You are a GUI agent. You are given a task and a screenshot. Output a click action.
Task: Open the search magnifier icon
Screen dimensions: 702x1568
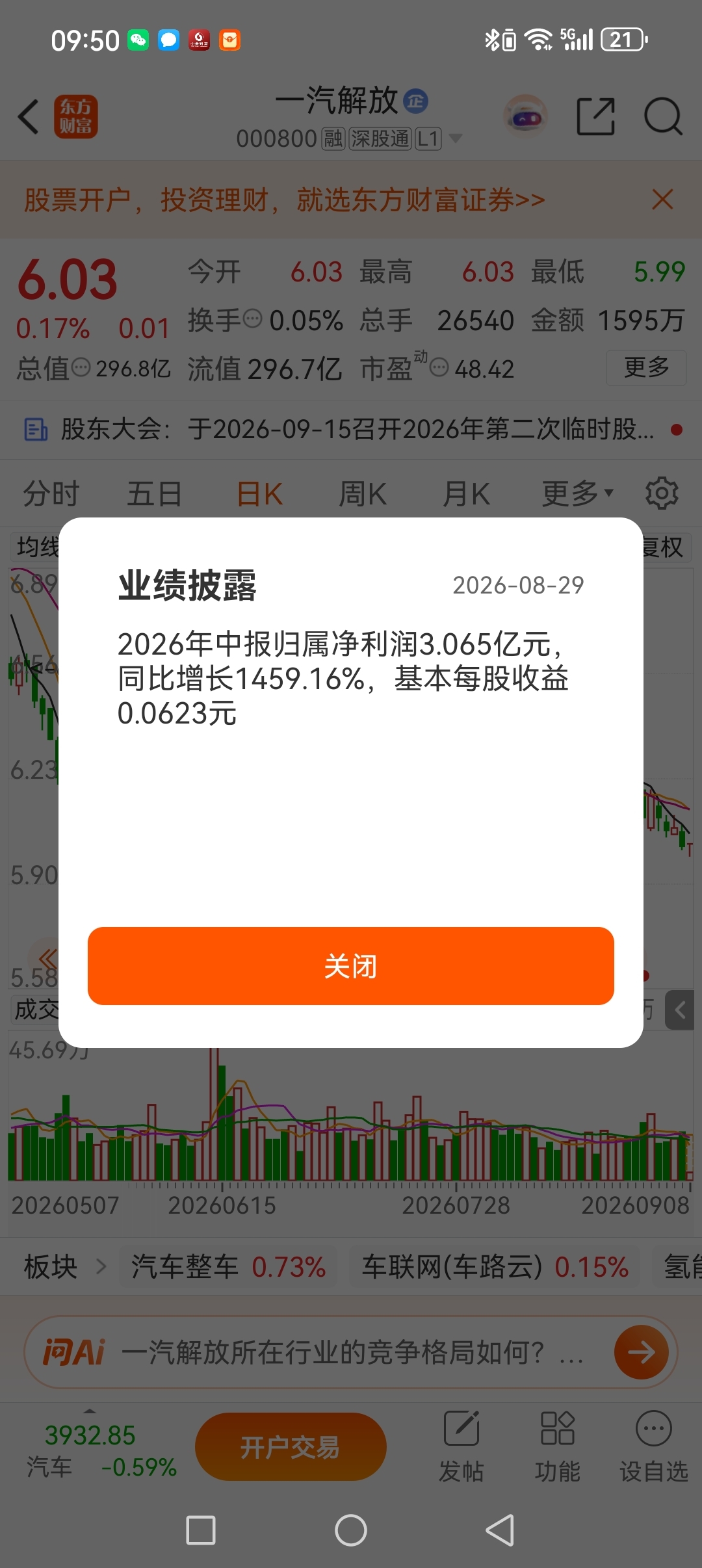tap(663, 117)
